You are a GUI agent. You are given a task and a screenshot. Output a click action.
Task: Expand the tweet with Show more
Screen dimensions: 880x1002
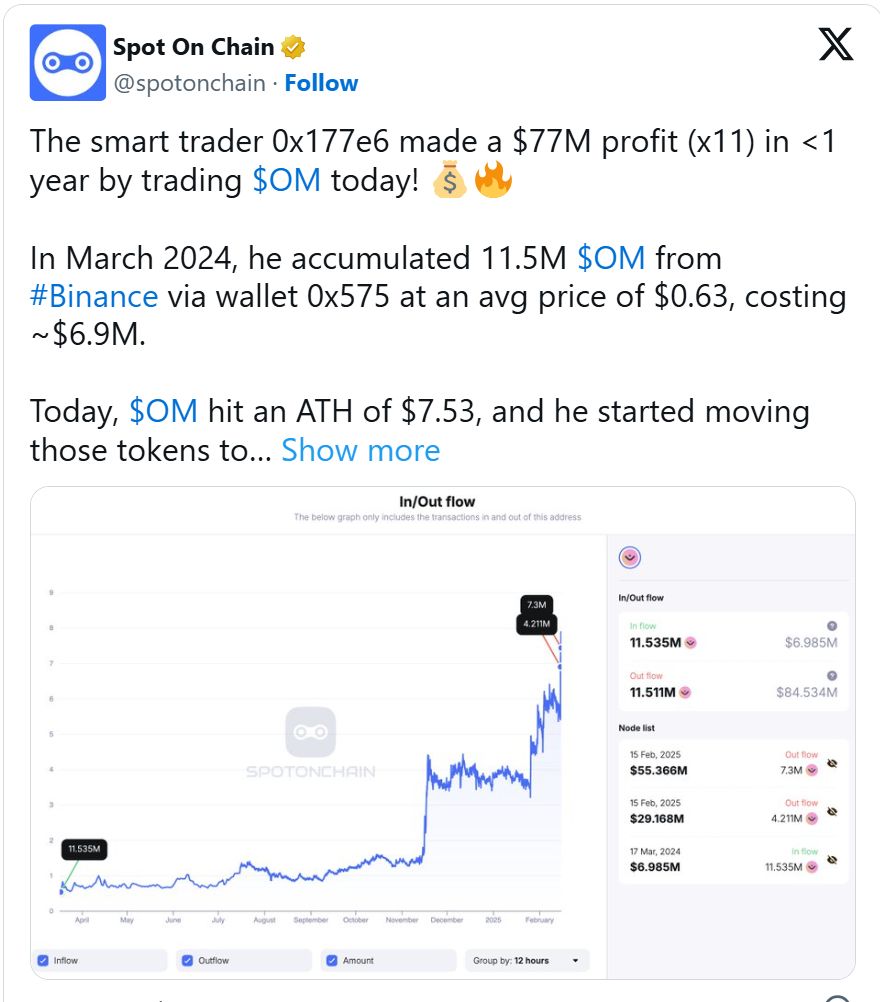pos(360,450)
